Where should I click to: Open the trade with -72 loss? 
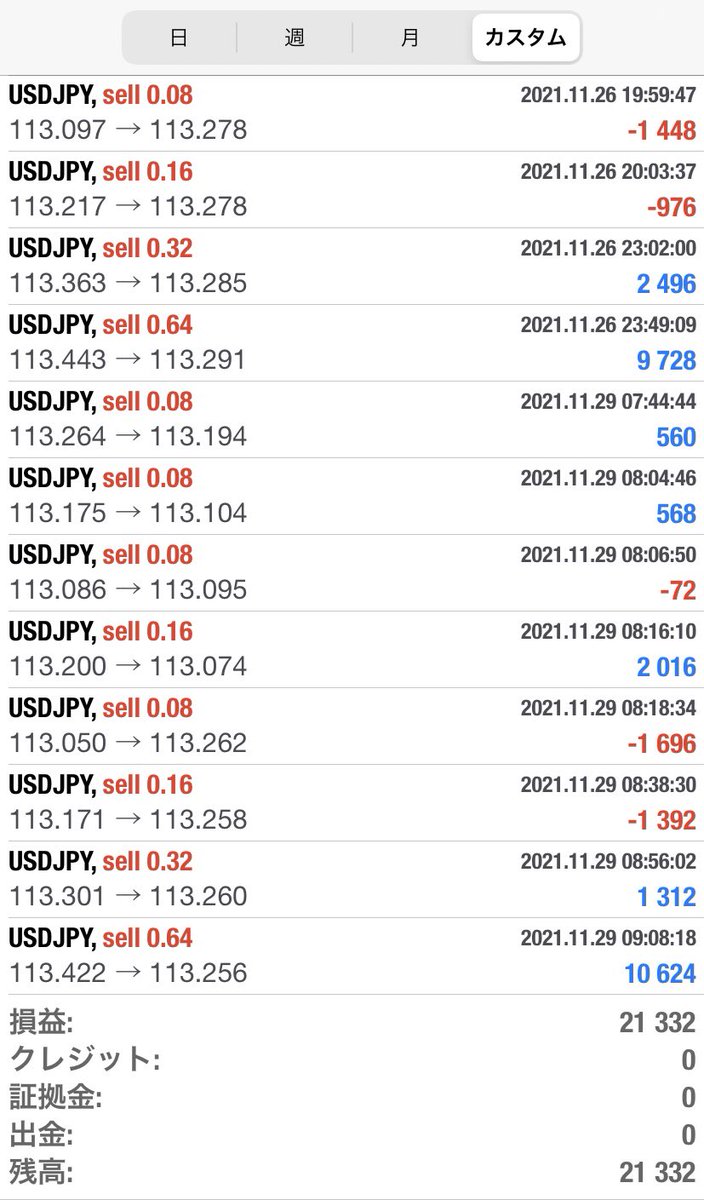click(352, 573)
